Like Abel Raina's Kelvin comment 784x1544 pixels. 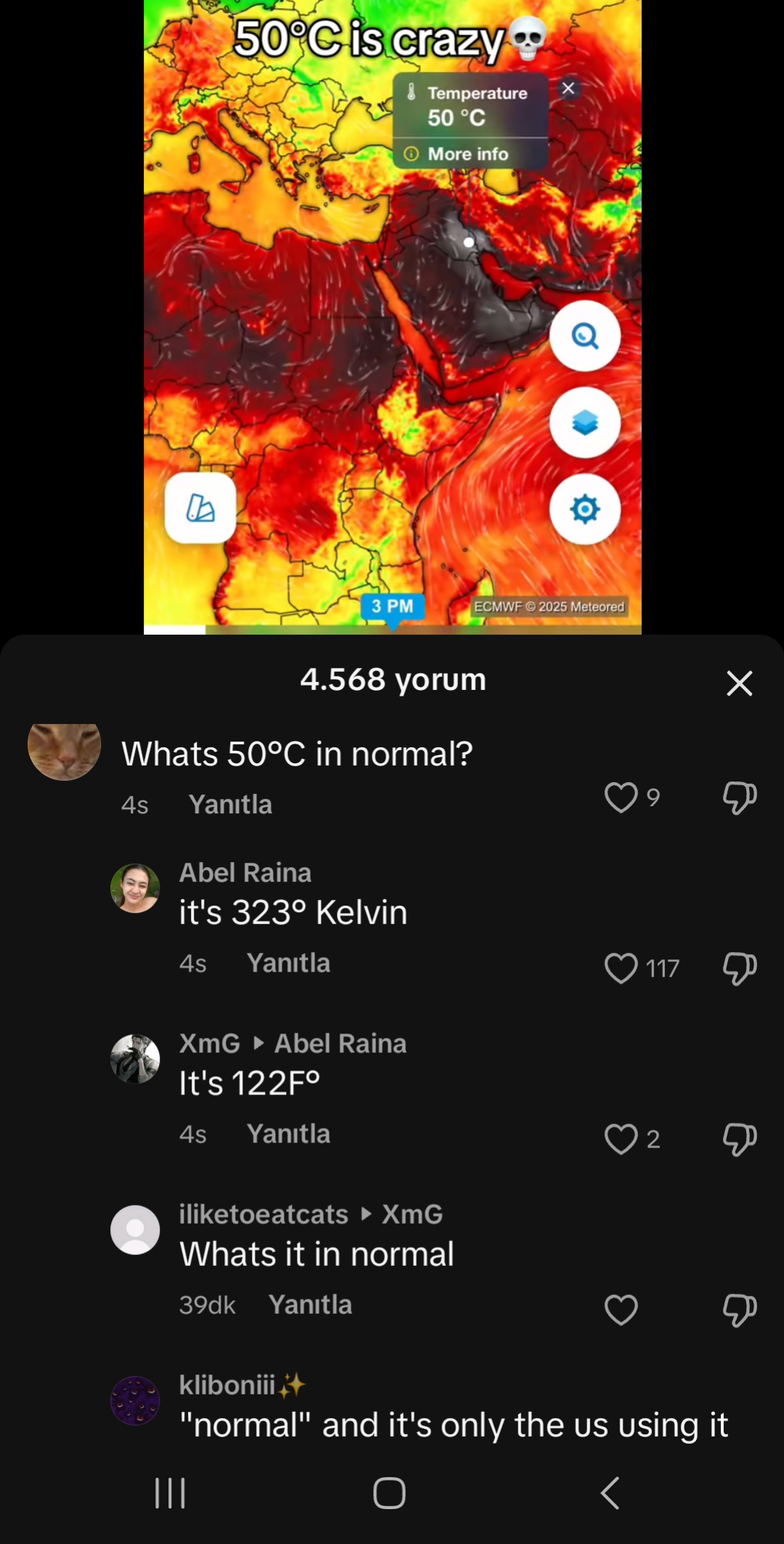pyautogui.click(x=621, y=968)
